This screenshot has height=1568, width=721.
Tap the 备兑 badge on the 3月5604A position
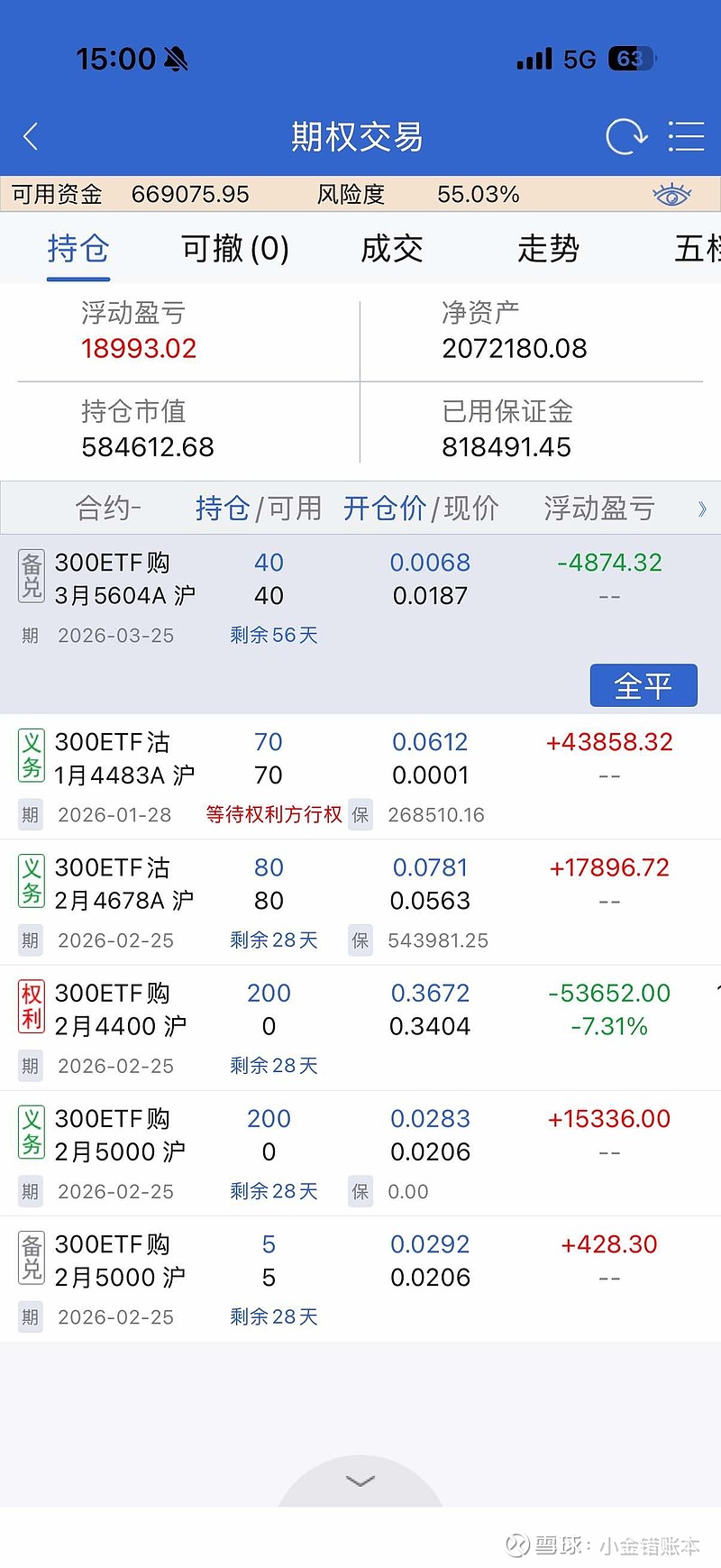click(x=30, y=576)
